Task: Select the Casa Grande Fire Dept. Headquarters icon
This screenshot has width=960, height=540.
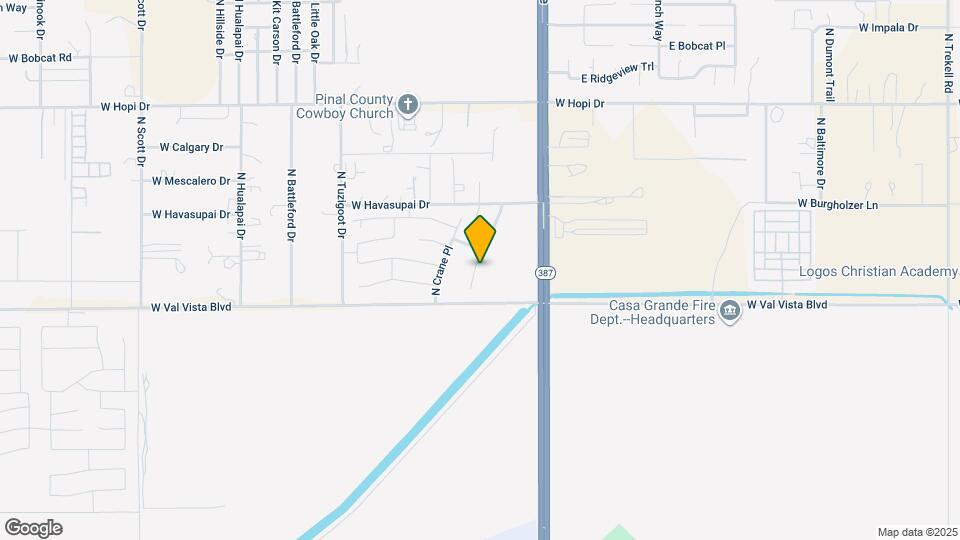Action: pos(731,311)
